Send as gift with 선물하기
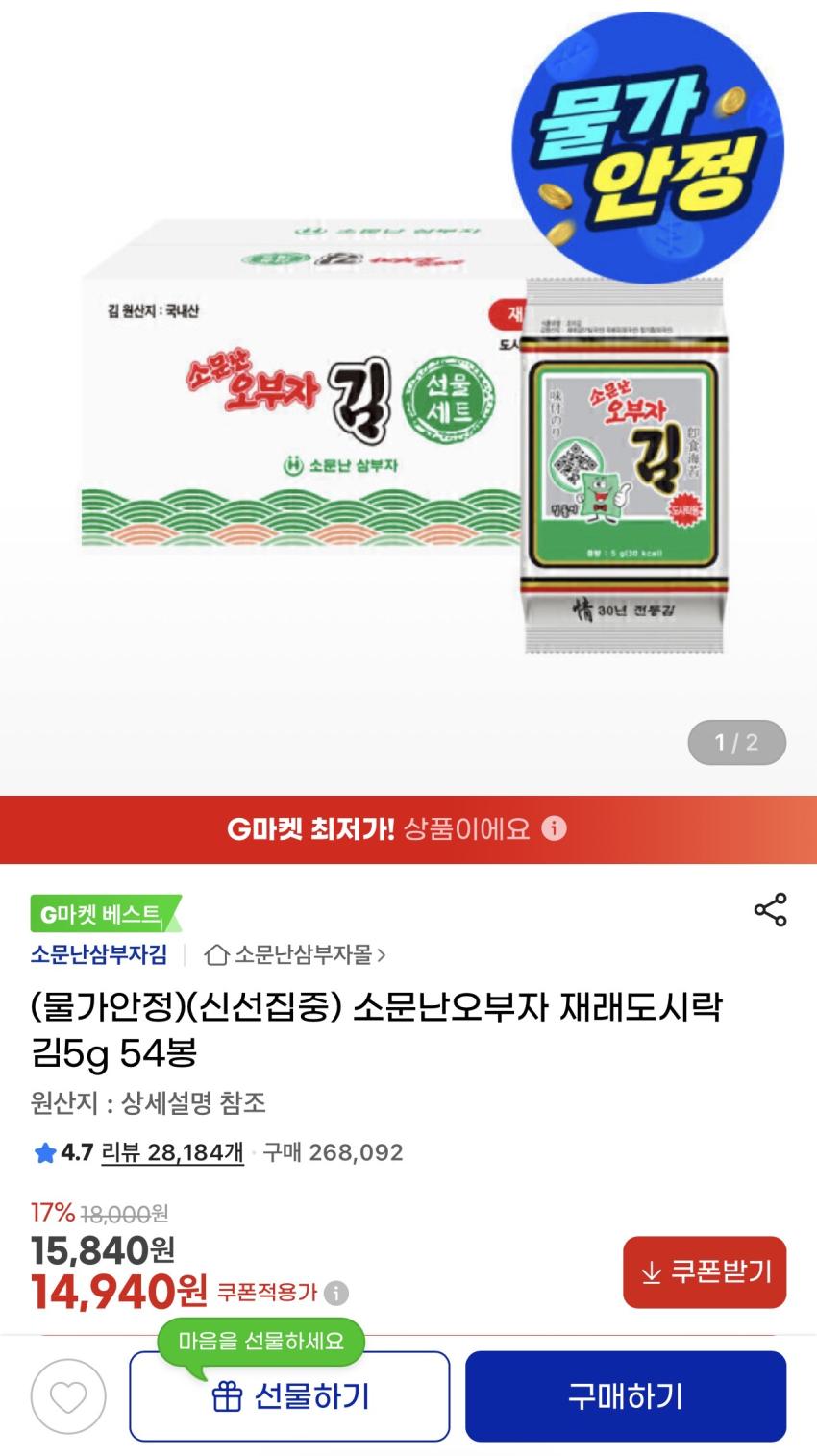The height and width of the screenshot is (1456, 817). (289, 1396)
